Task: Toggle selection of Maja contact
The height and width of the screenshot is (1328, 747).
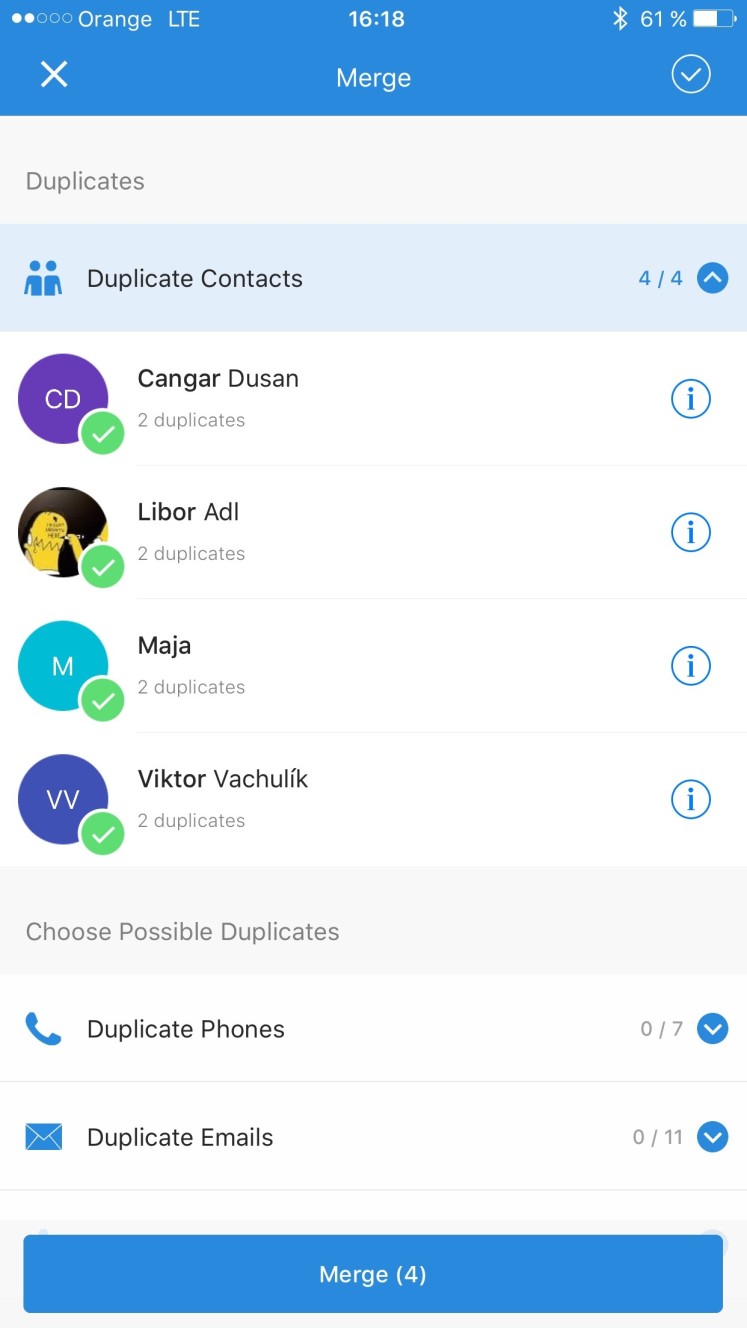Action: [102, 700]
